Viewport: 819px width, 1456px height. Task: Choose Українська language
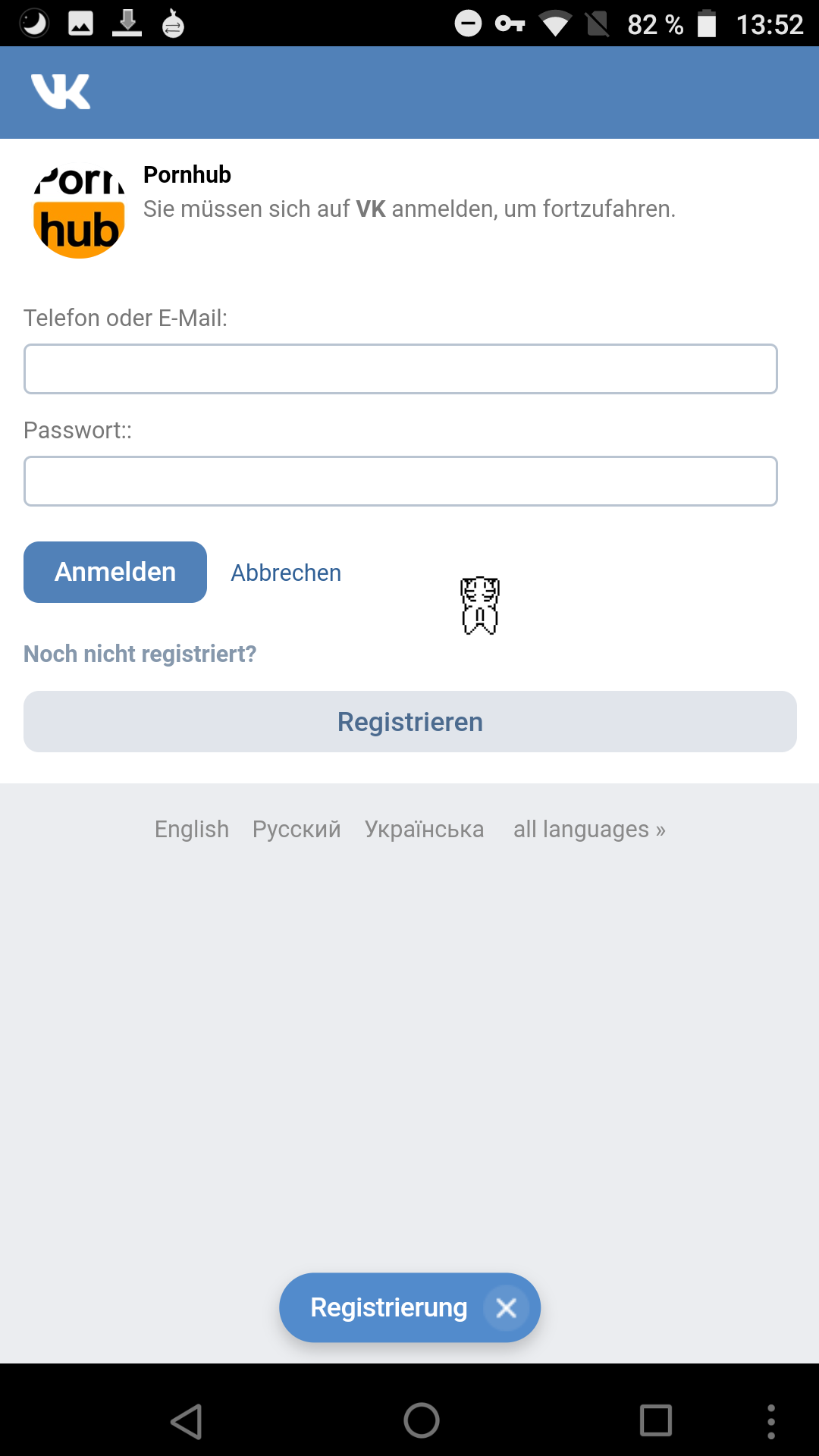(424, 830)
